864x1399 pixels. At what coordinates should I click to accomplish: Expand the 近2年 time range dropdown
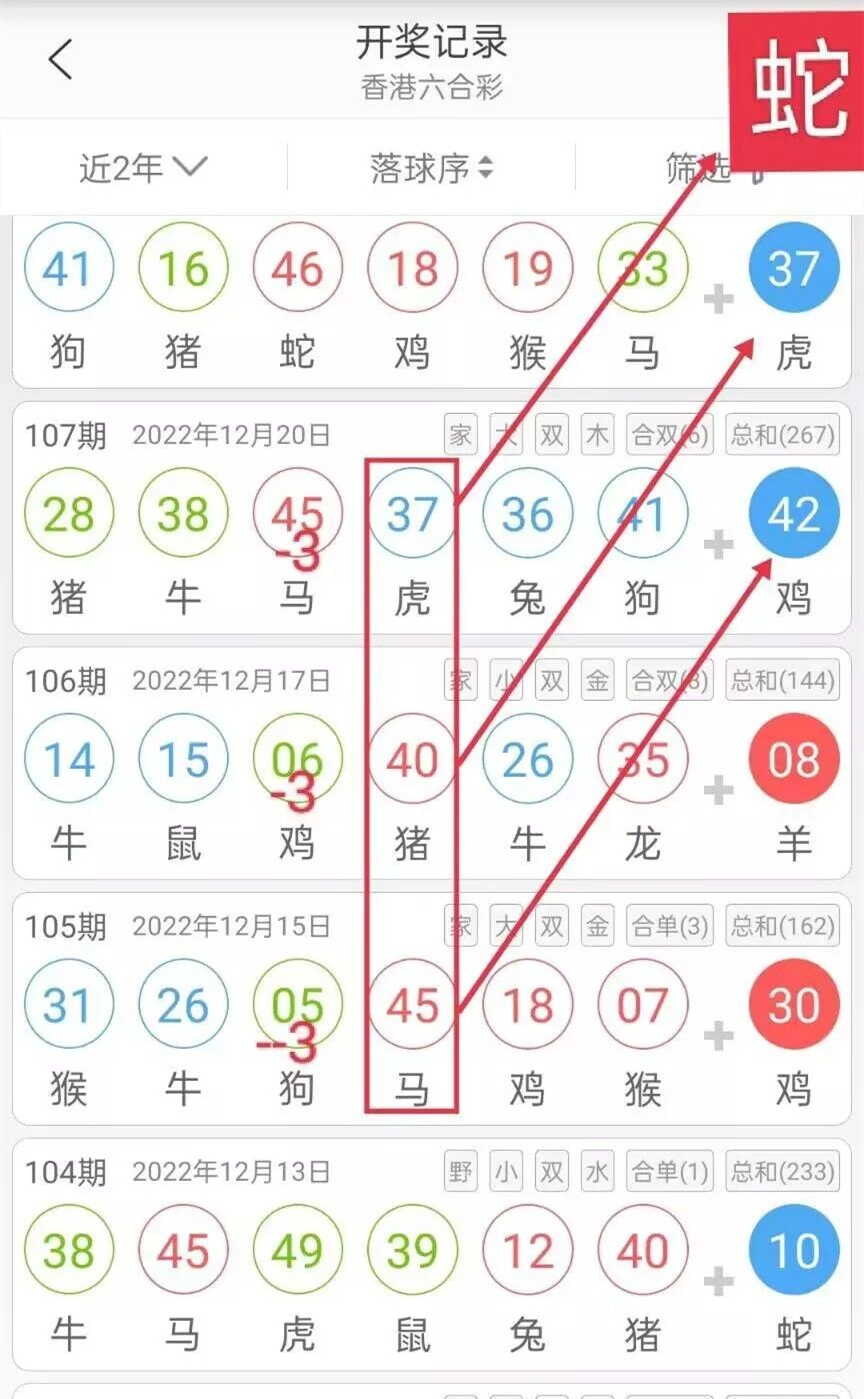(x=143, y=167)
